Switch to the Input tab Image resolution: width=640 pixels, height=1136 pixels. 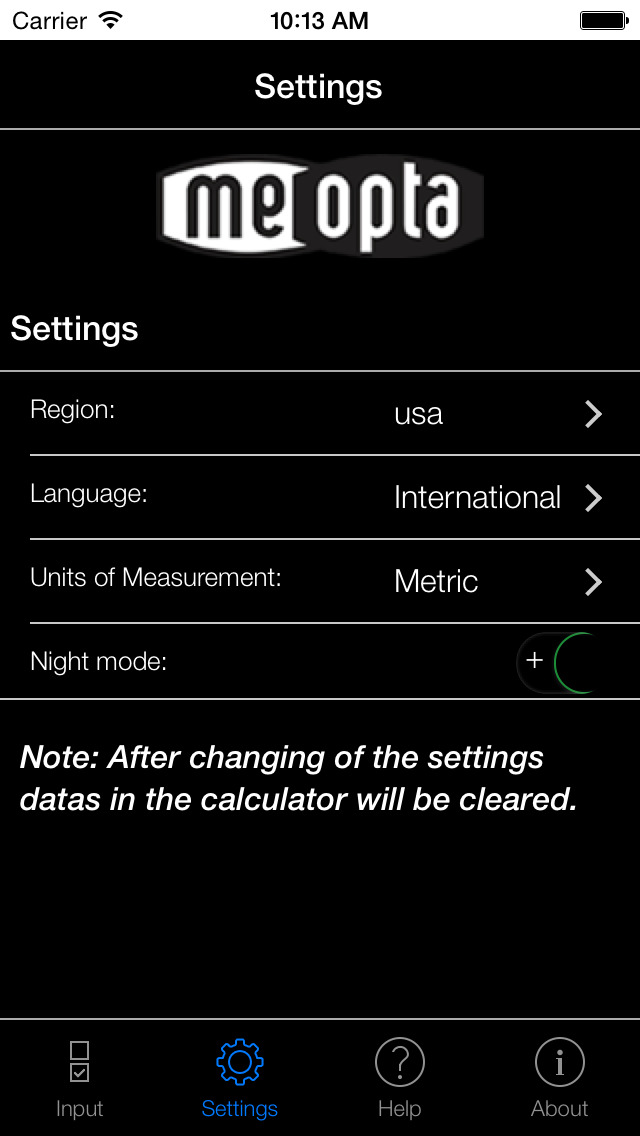point(80,1079)
